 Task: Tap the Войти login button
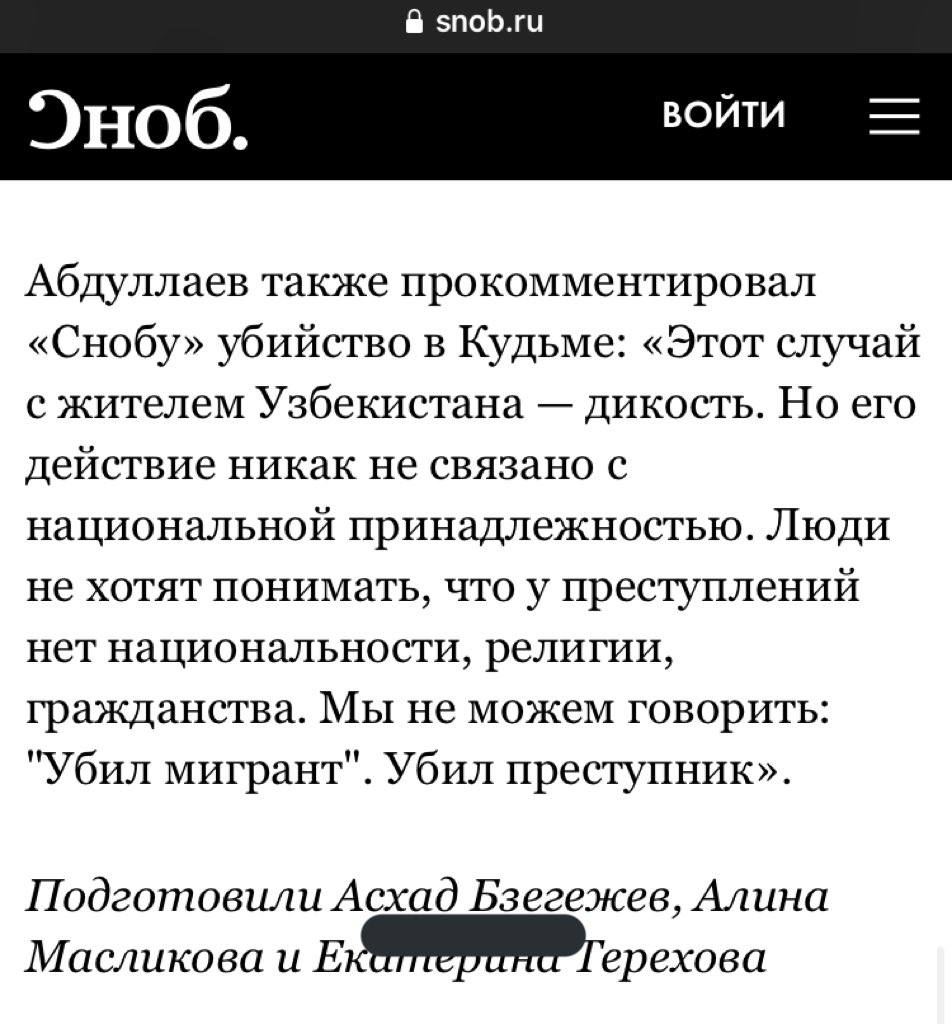click(x=724, y=116)
